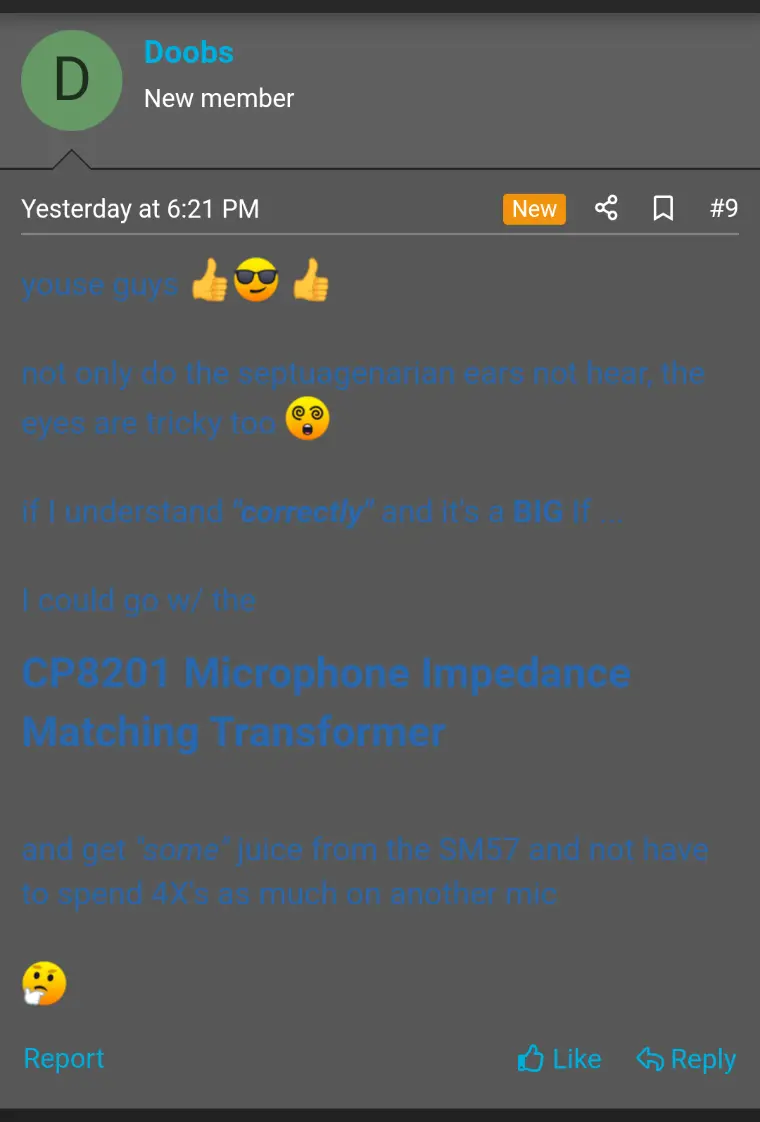
Task: Reply to Doobs' post
Action: coord(686,1059)
